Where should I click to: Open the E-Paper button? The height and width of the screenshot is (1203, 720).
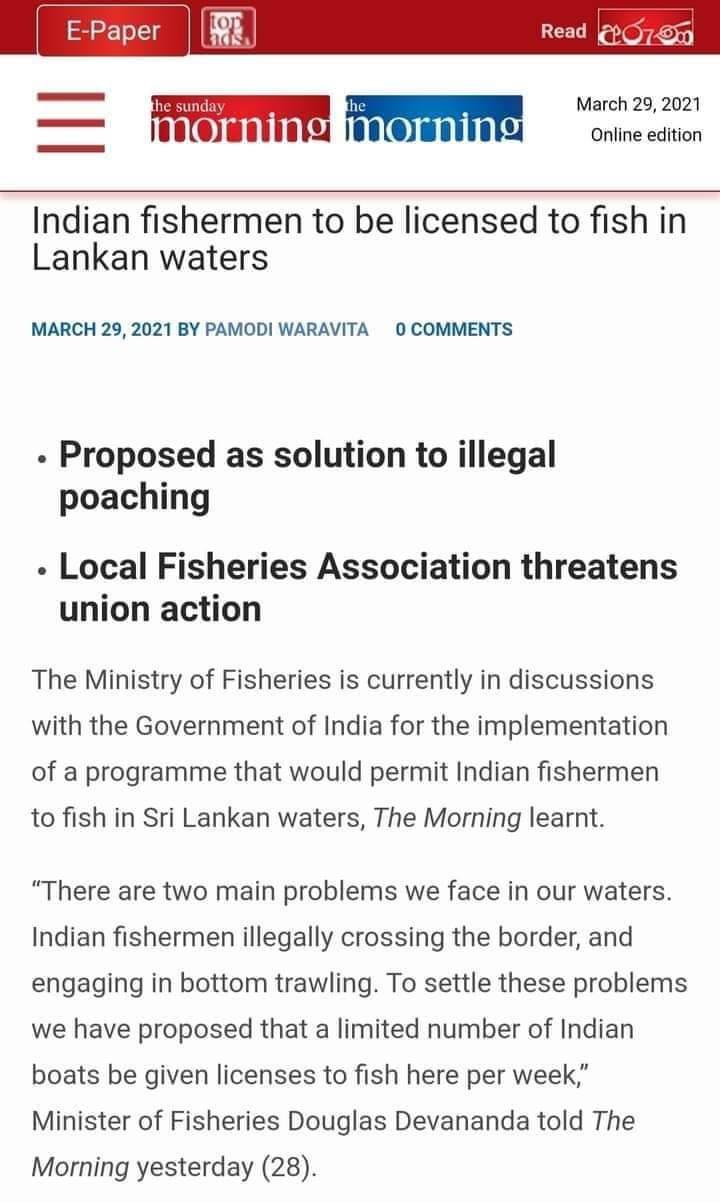pyautogui.click(x=113, y=31)
